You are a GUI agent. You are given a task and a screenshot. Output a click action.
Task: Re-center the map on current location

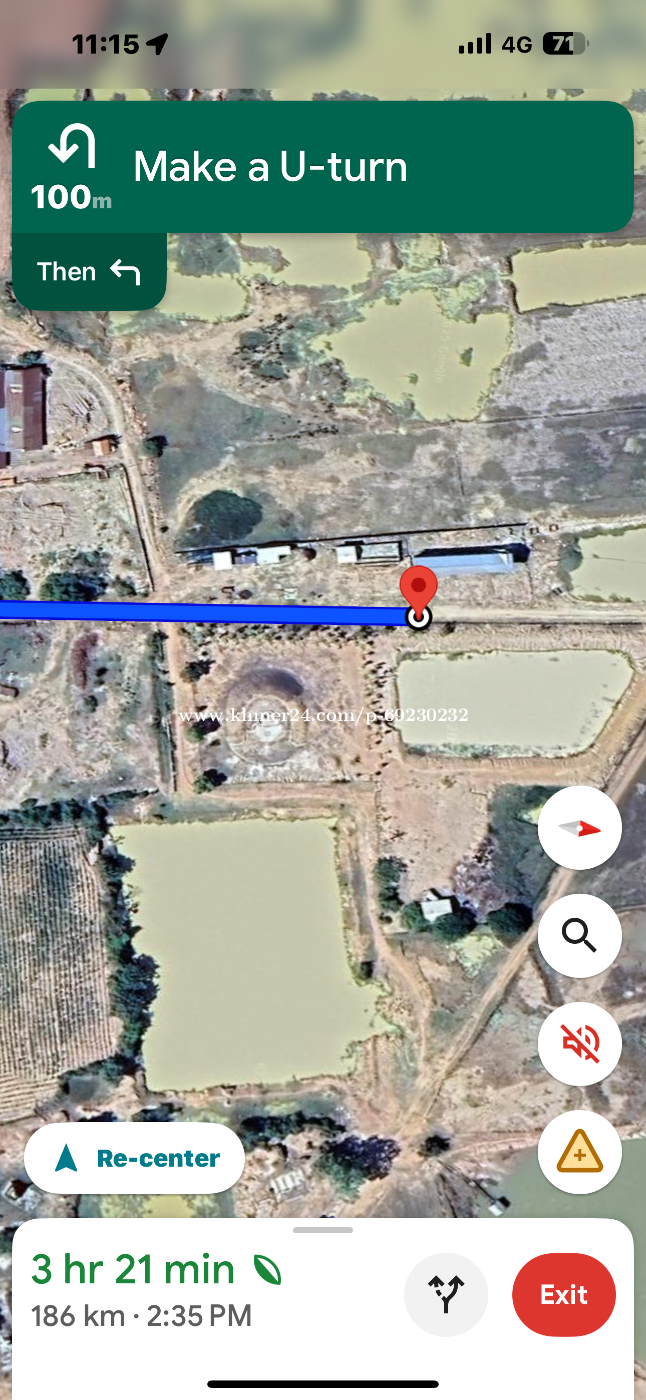pyautogui.click(x=135, y=1158)
